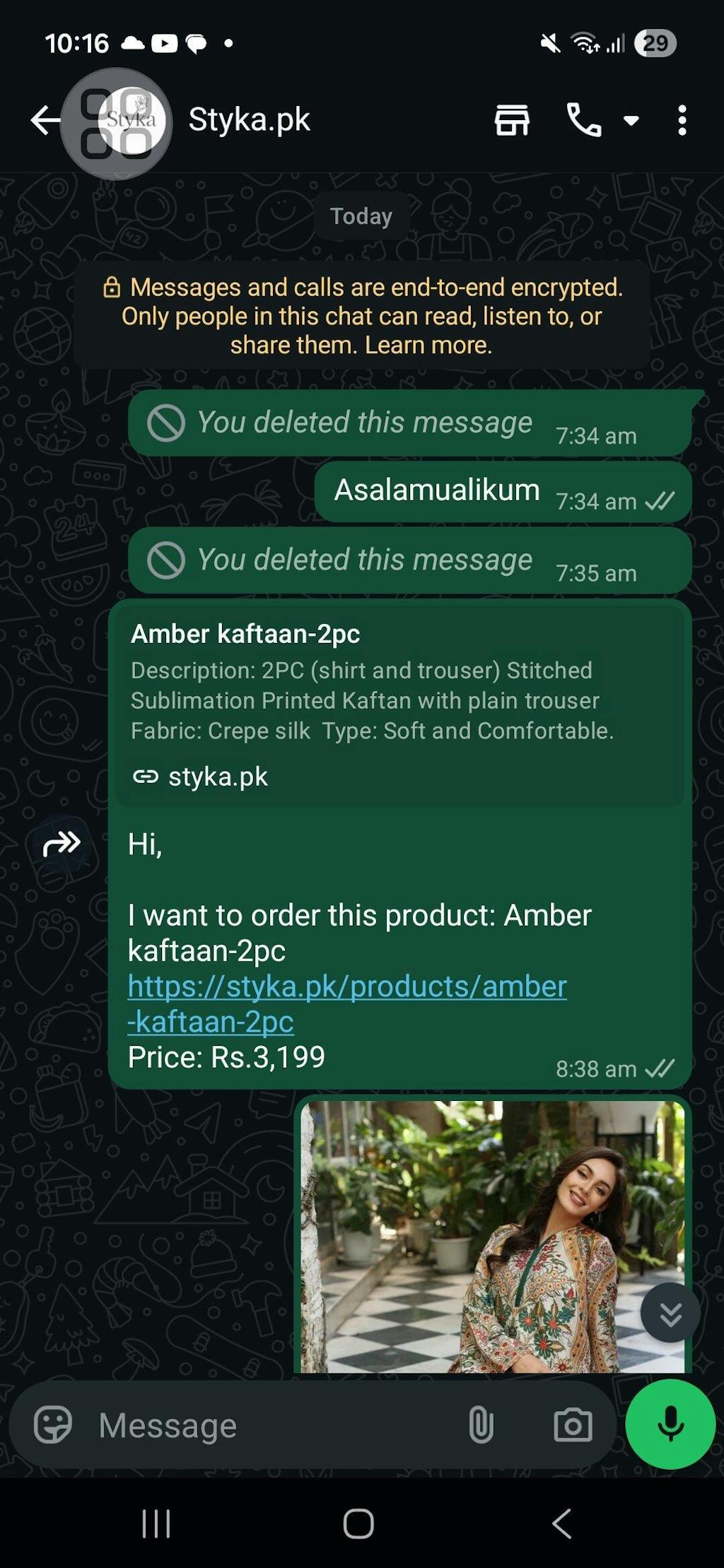Open the system recent apps view
Image resolution: width=724 pixels, height=1568 pixels.
click(x=156, y=1524)
